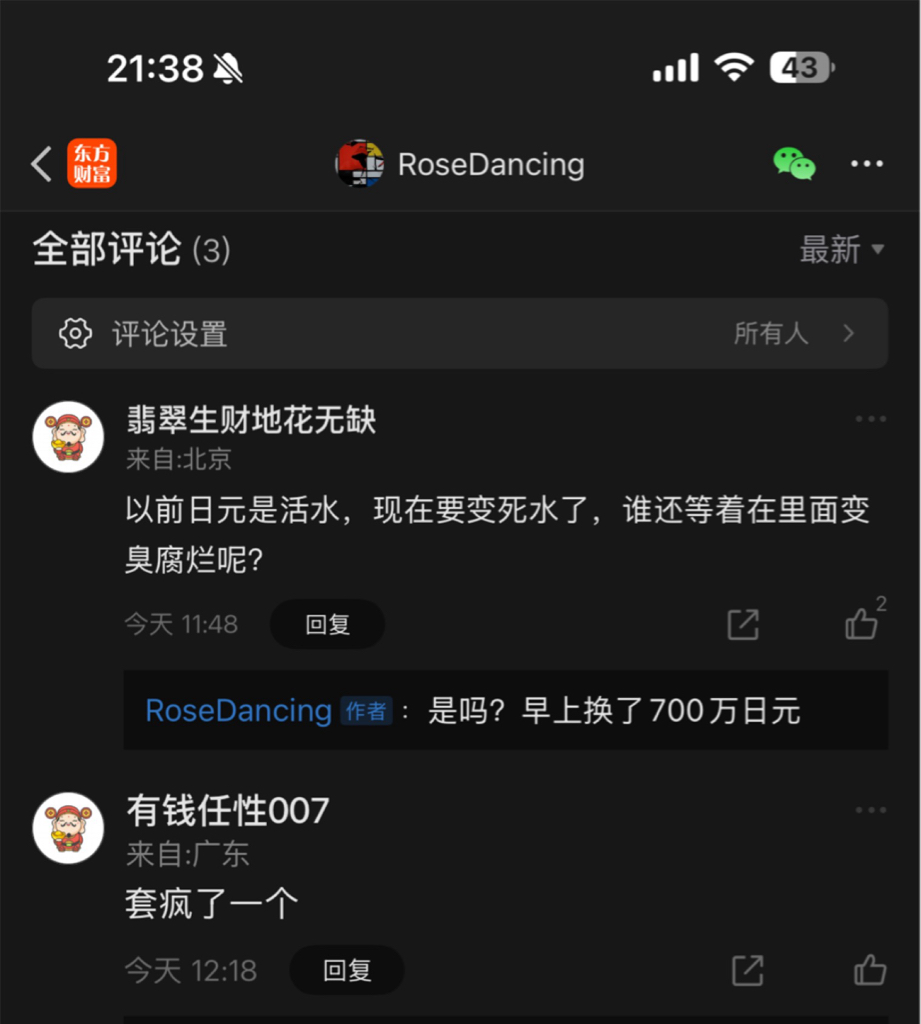Screen dimensions: 921x1024
Task: View 有钱任性007's profile avatar
Action: click(x=68, y=828)
